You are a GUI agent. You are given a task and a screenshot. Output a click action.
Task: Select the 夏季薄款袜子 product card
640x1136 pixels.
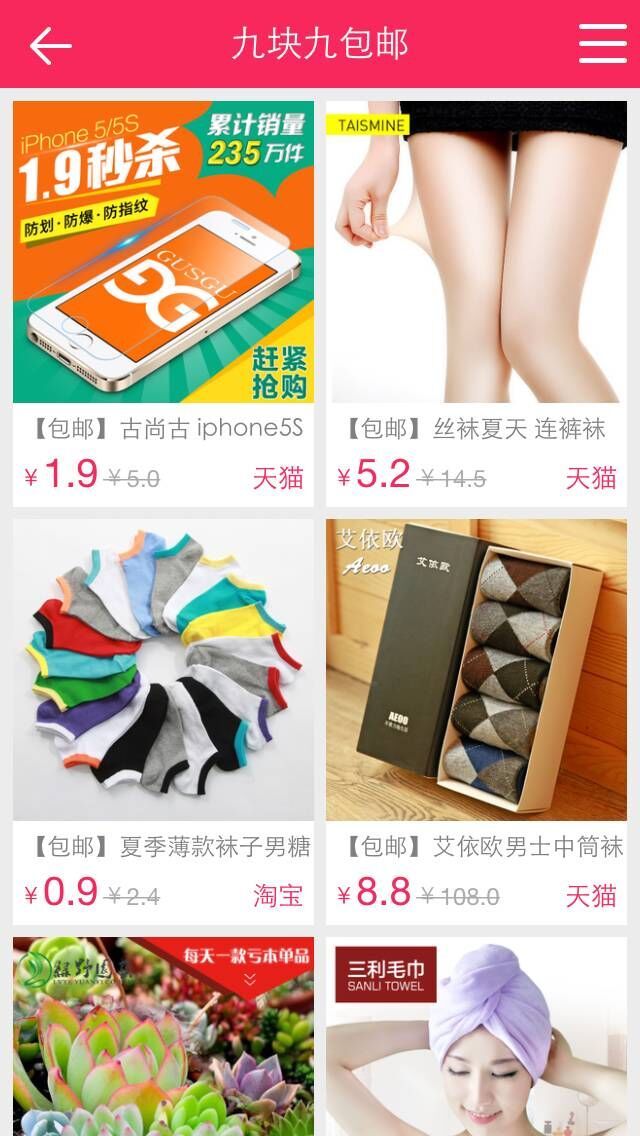click(163, 720)
